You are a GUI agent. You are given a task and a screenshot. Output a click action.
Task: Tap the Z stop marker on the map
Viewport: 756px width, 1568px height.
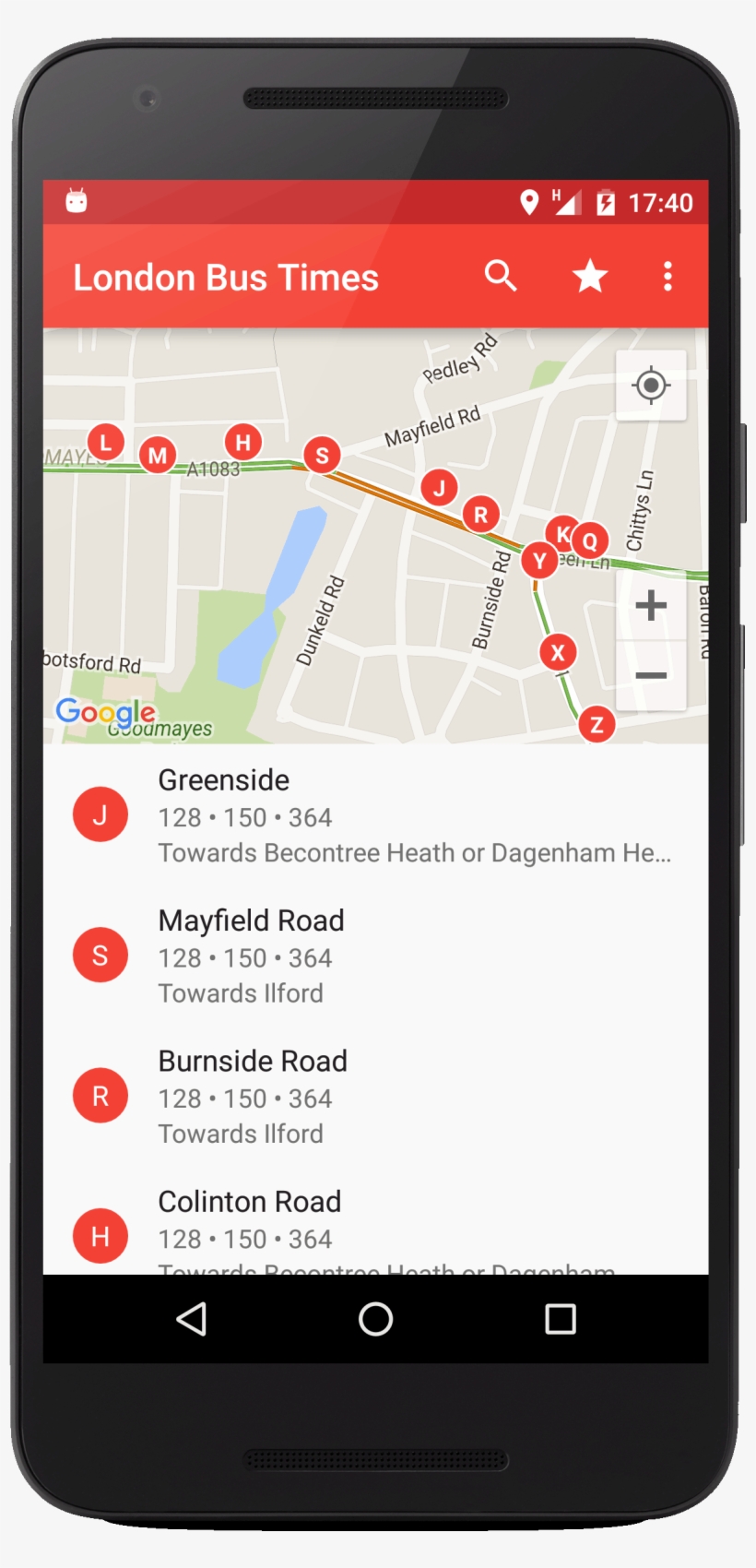[597, 725]
